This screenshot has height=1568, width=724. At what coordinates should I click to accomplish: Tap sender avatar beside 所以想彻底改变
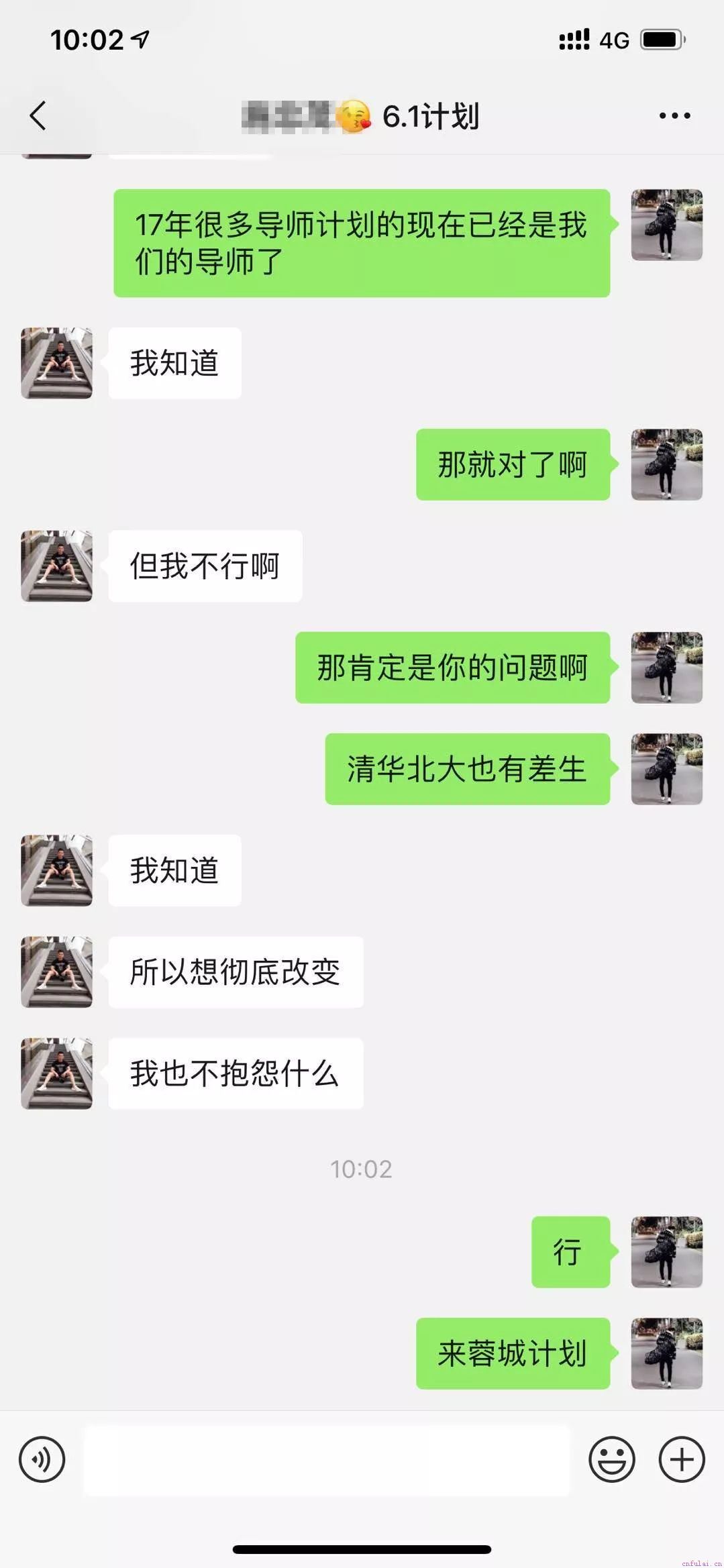56,972
